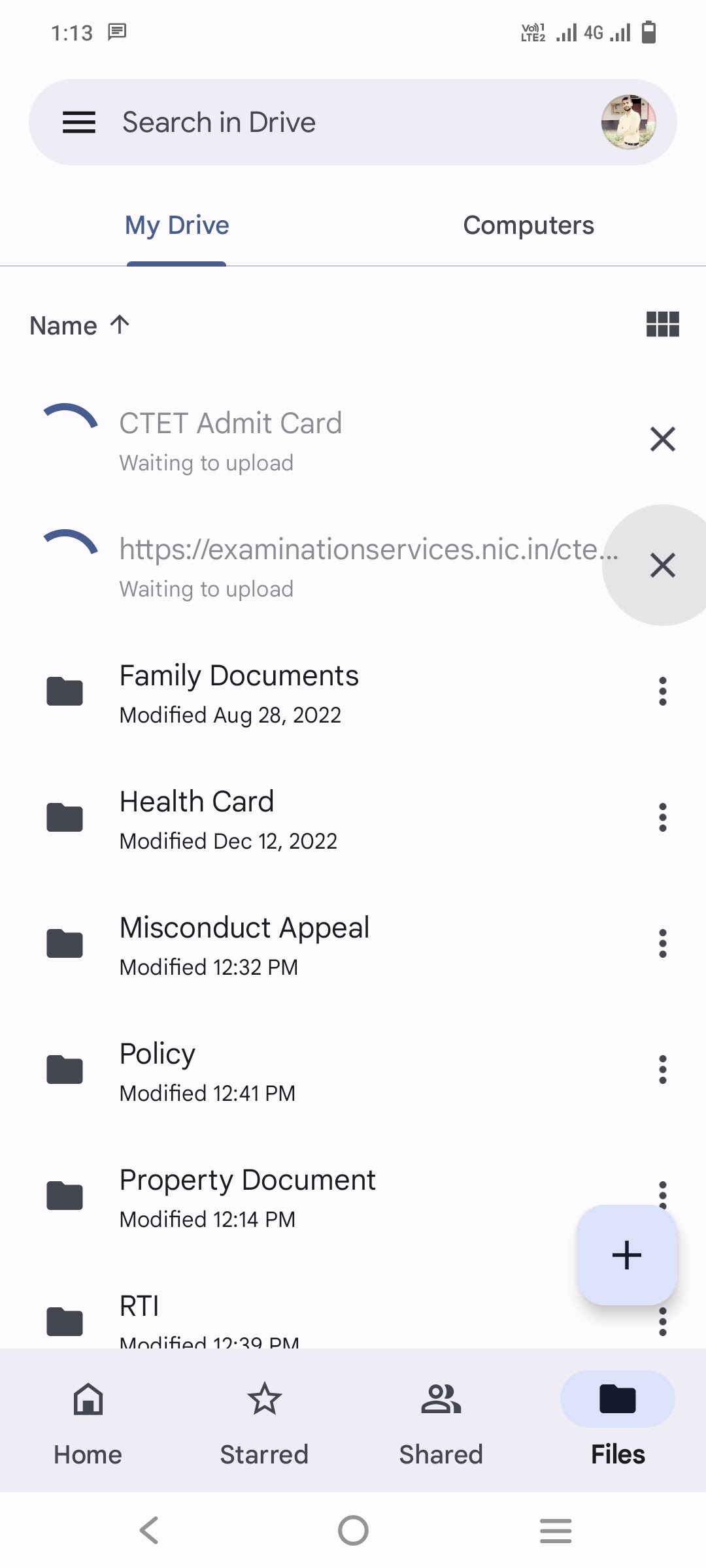Viewport: 706px width, 1568px height.
Task: Go to the Home tab
Action: point(88,1423)
